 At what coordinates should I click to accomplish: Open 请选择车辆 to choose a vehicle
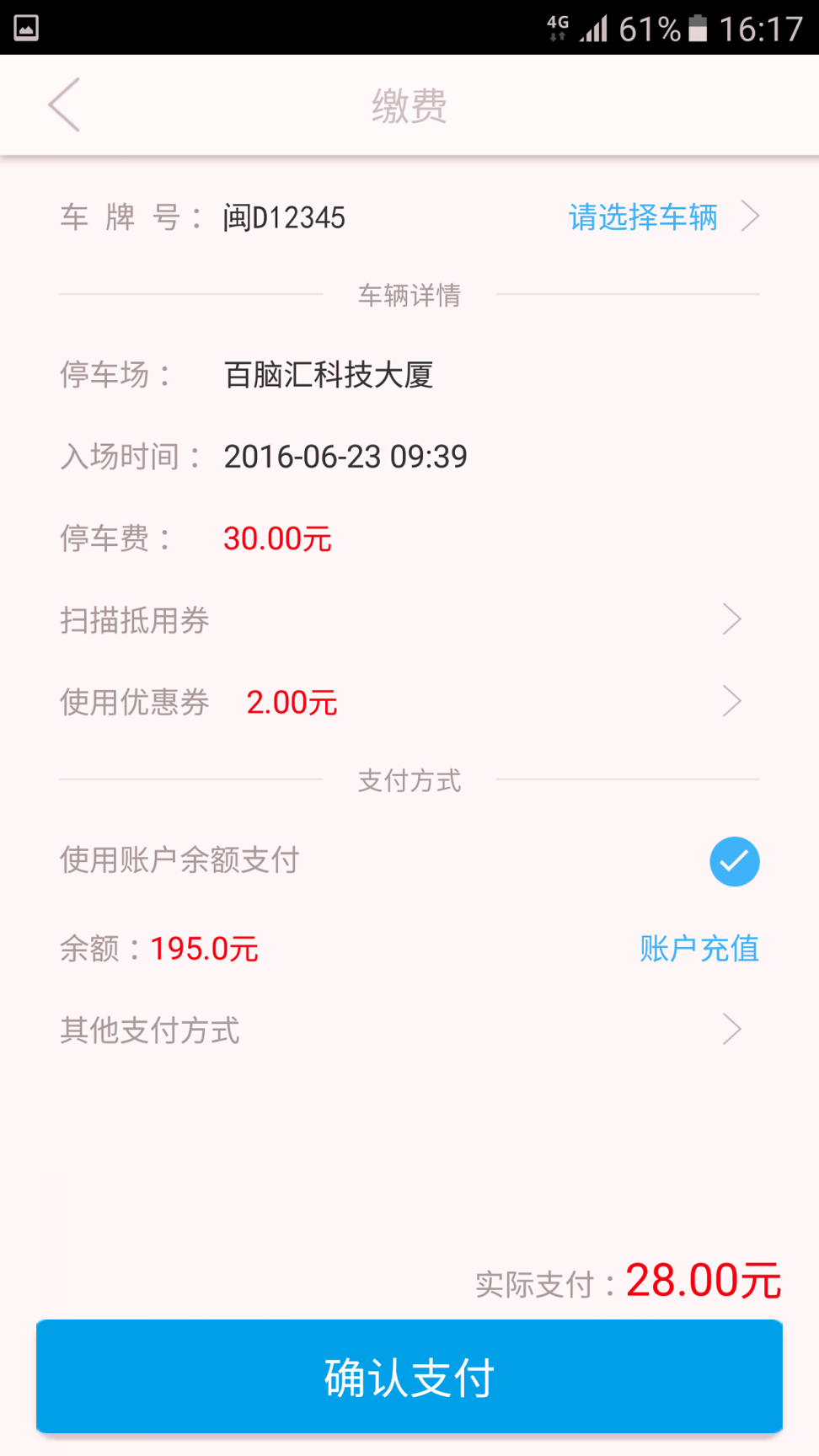pyautogui.click(x=662, y=217)
